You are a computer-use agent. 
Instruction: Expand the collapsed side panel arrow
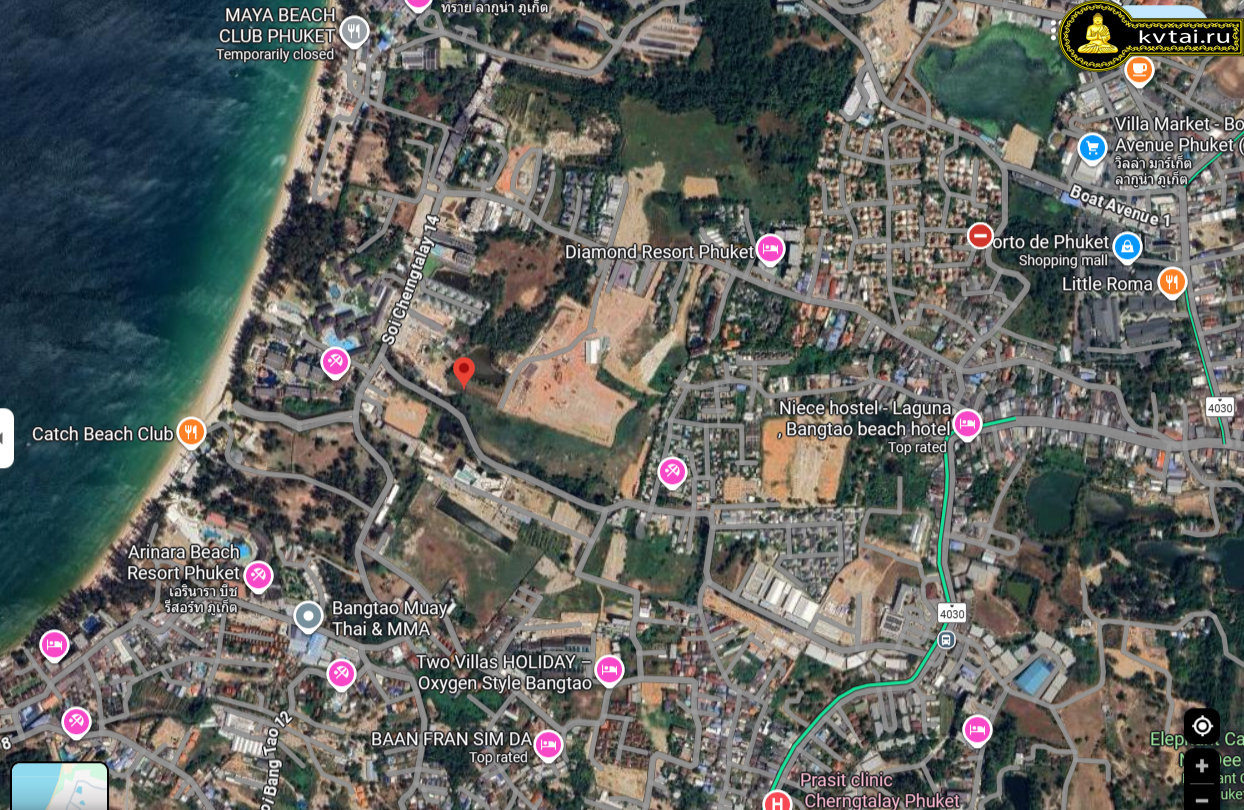coord(6,438)
